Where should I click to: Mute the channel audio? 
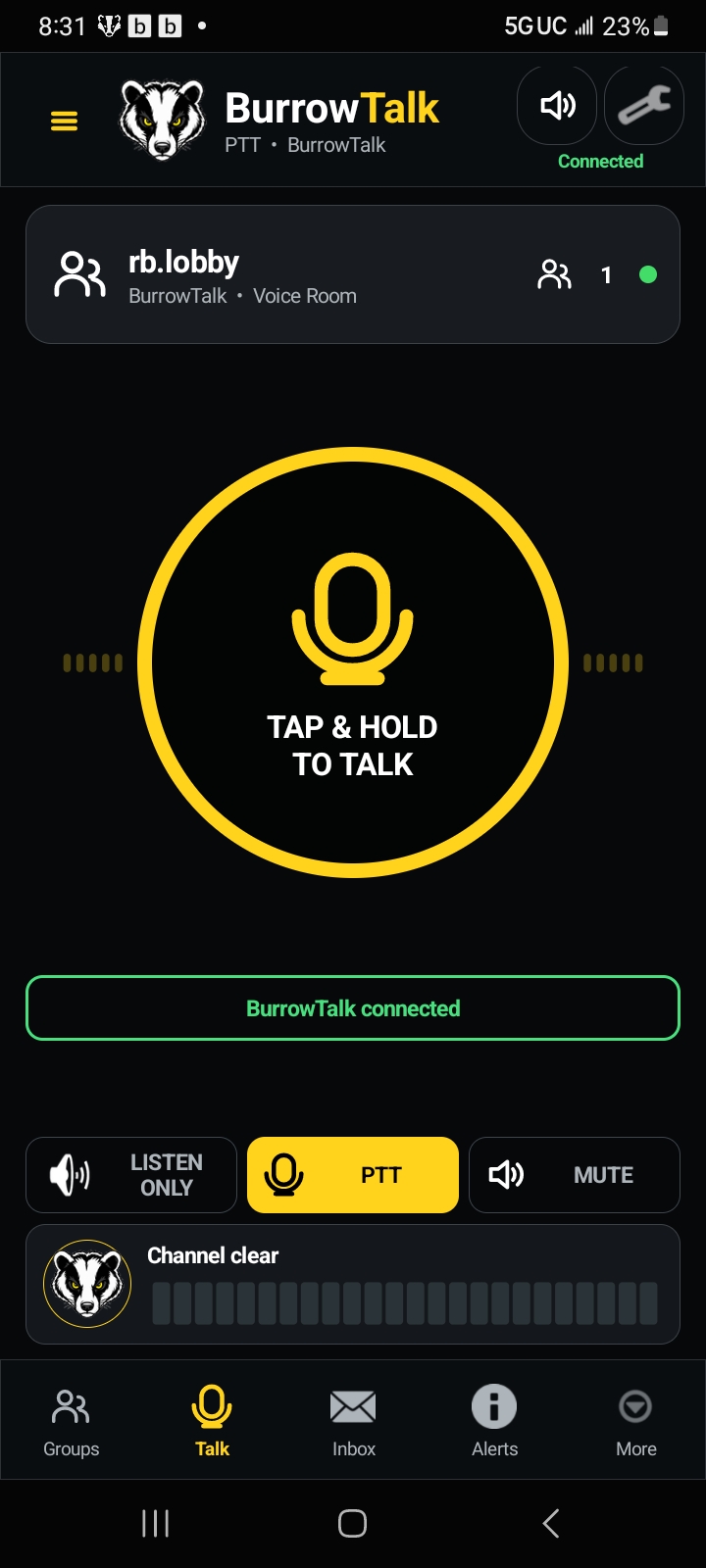pos(575,1175)
